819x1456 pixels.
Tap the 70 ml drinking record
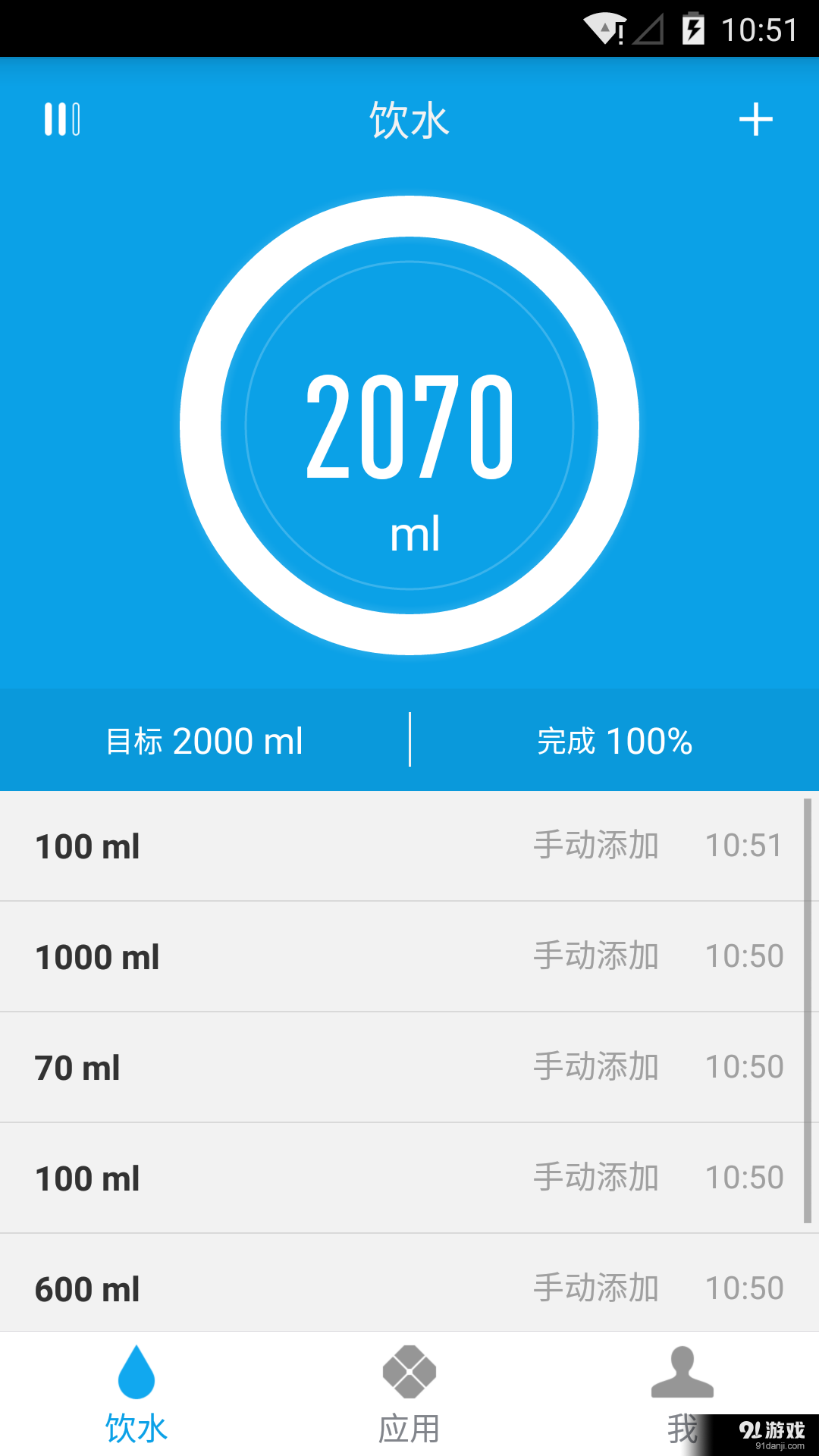(78, 1067)
